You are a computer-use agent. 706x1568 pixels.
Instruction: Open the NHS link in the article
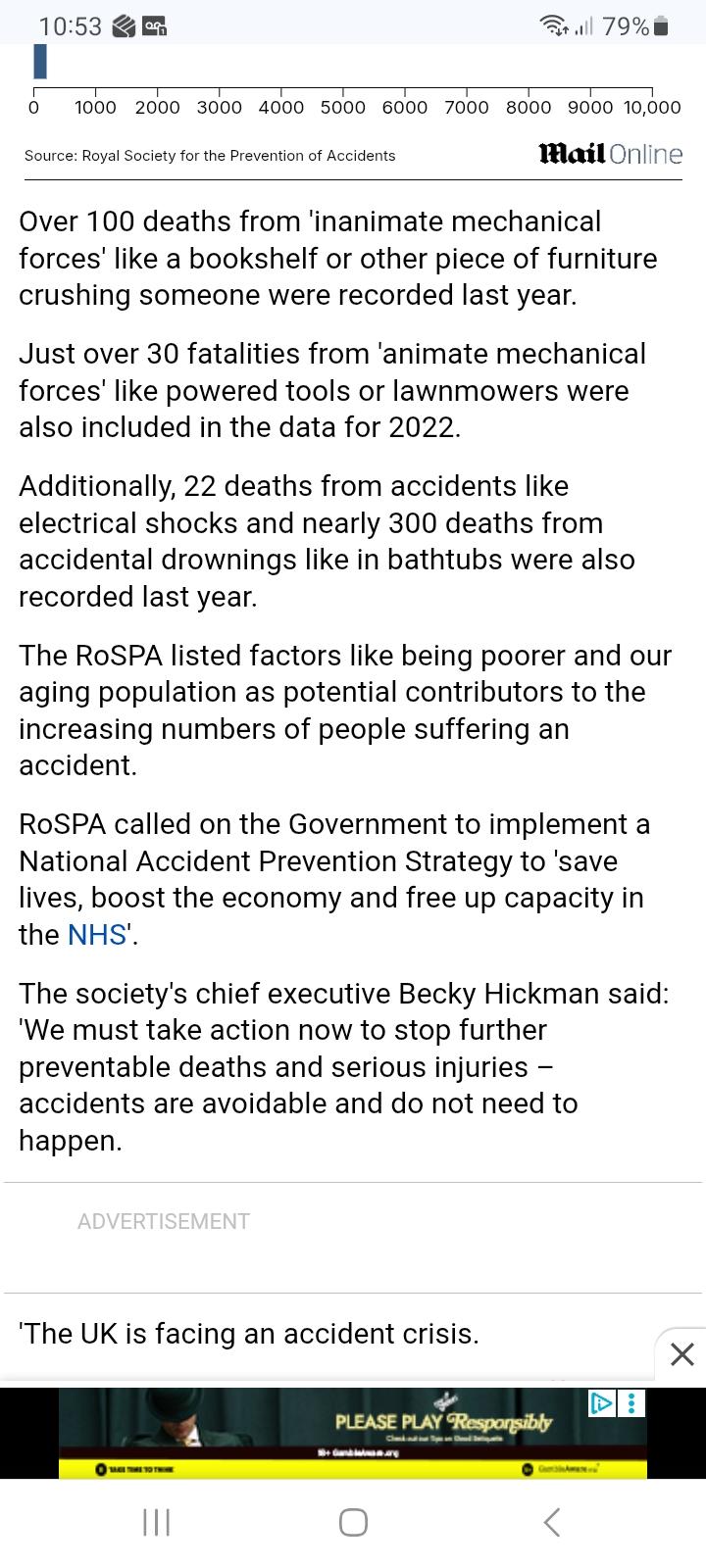97,935
